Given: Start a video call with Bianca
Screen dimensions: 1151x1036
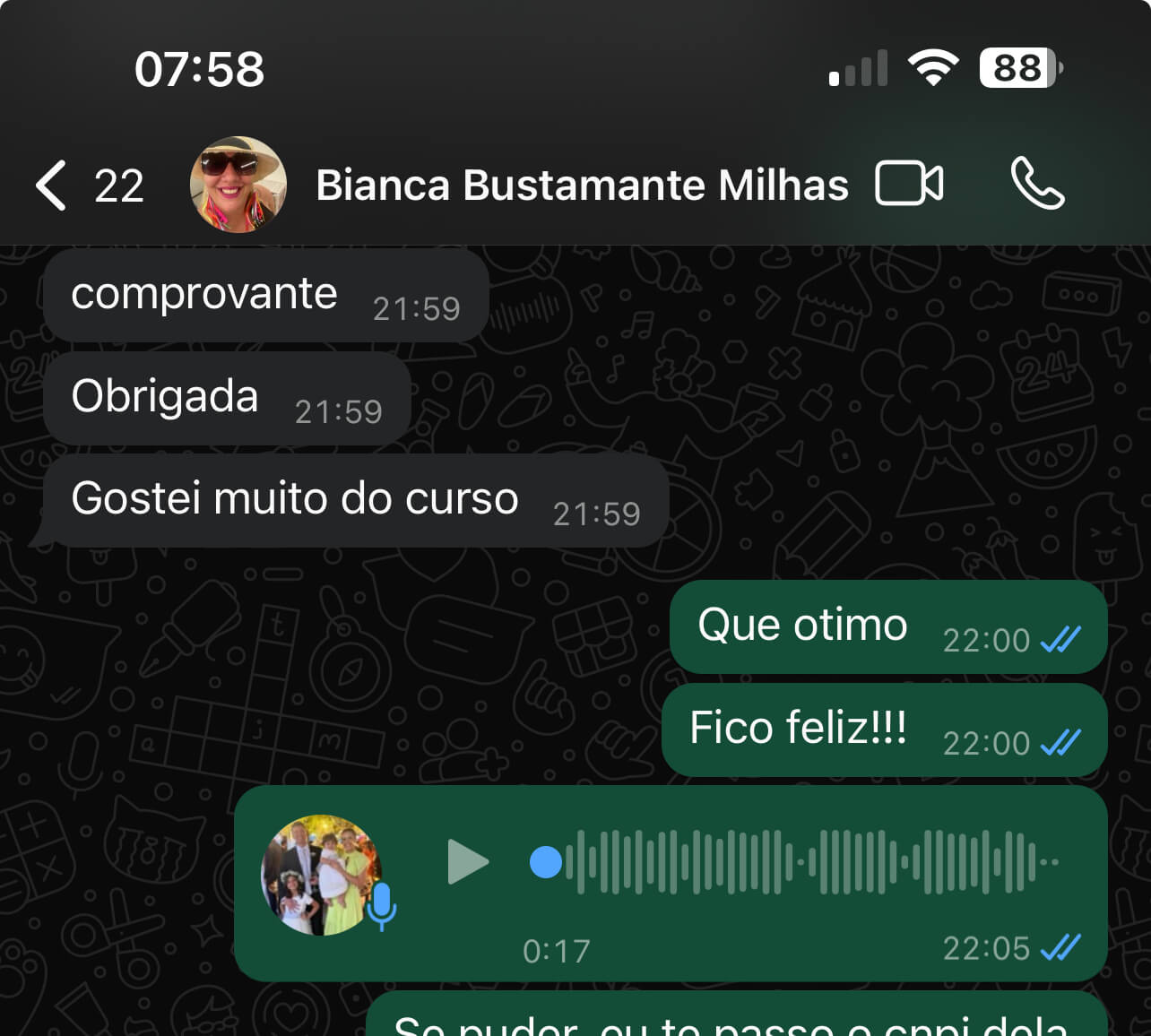Looking at the screenshot, I should pyautogui.click(x=909, y=184).
